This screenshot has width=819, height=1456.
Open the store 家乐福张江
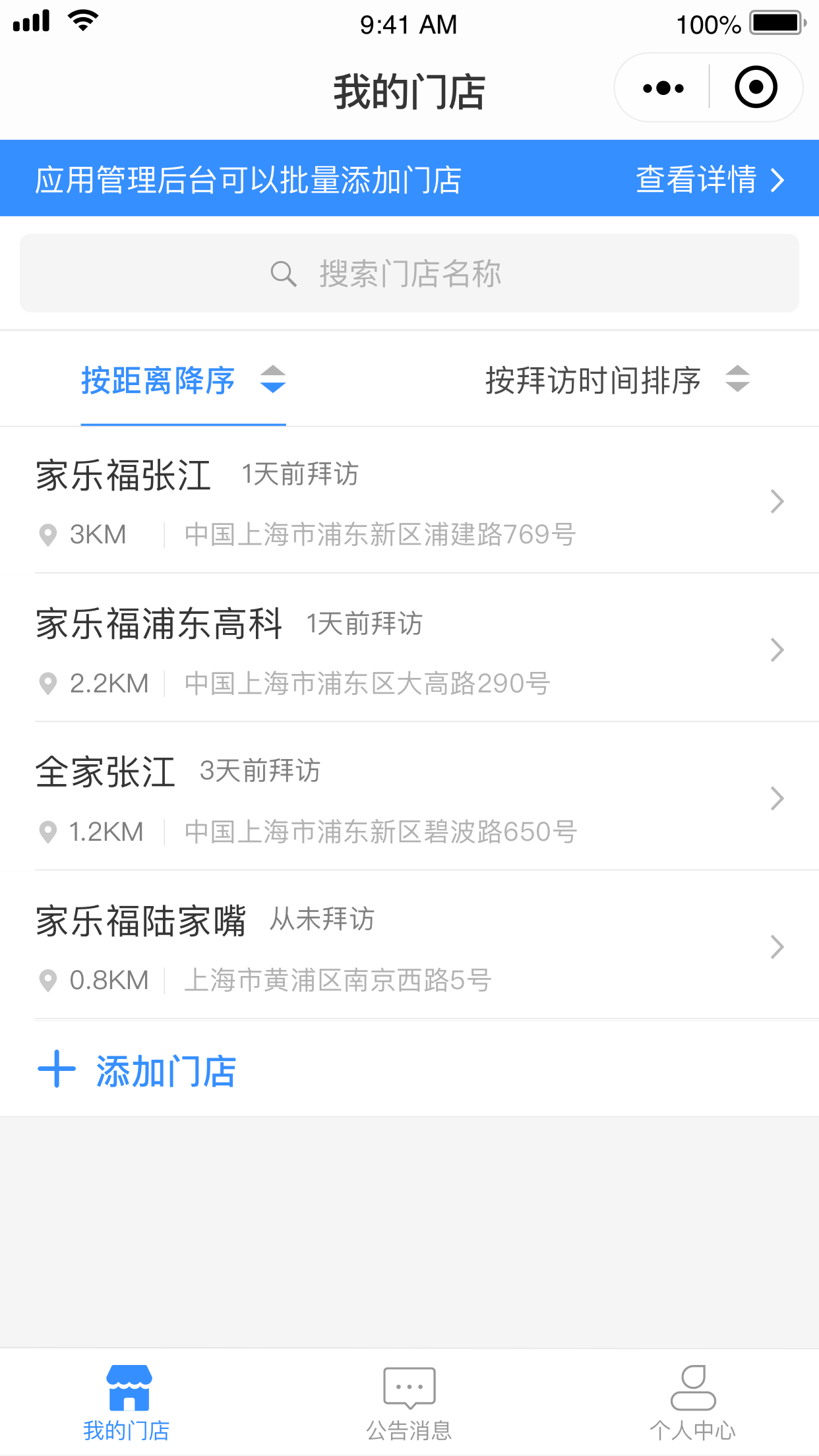coord(409,501)
